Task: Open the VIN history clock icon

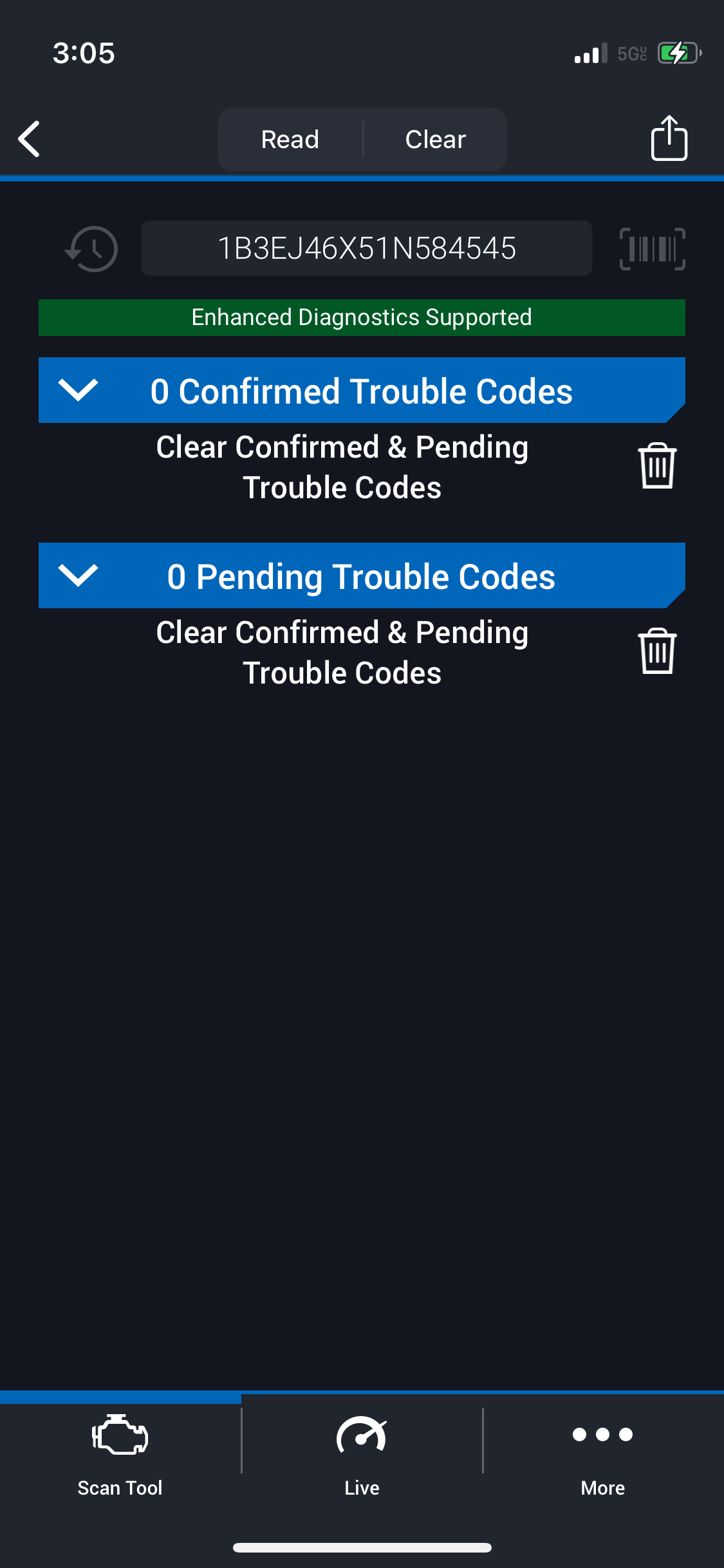Action: (x=92, y=248)
